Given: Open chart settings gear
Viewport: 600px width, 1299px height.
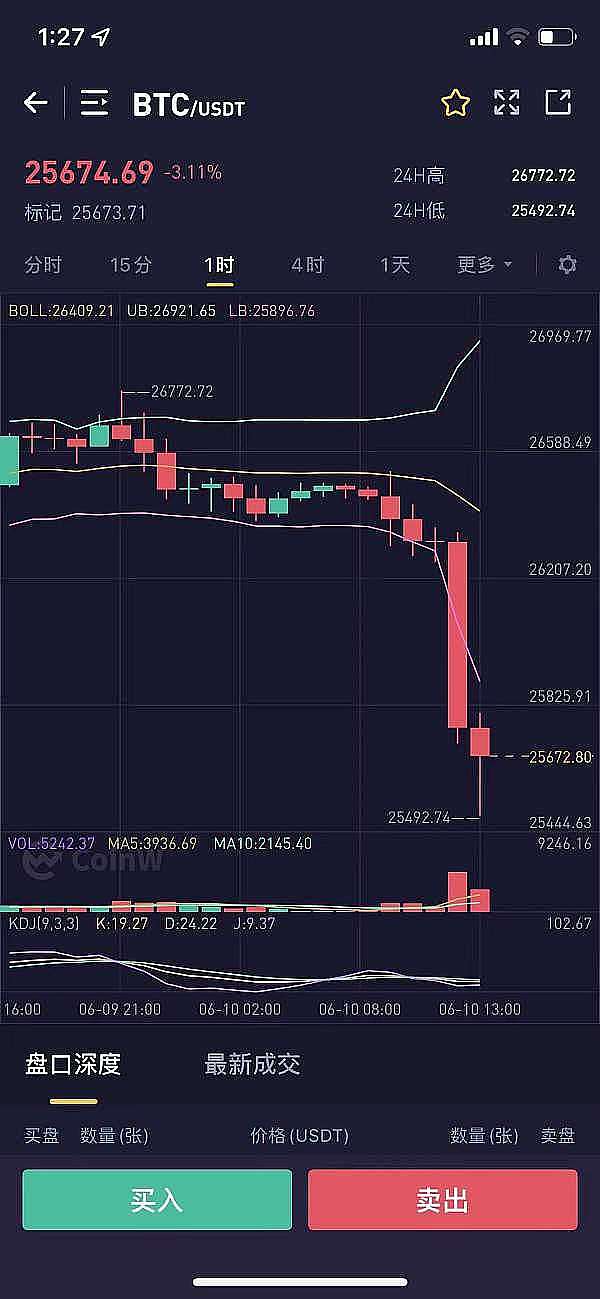Looking at the screenshot, I should tap(567, 265).
